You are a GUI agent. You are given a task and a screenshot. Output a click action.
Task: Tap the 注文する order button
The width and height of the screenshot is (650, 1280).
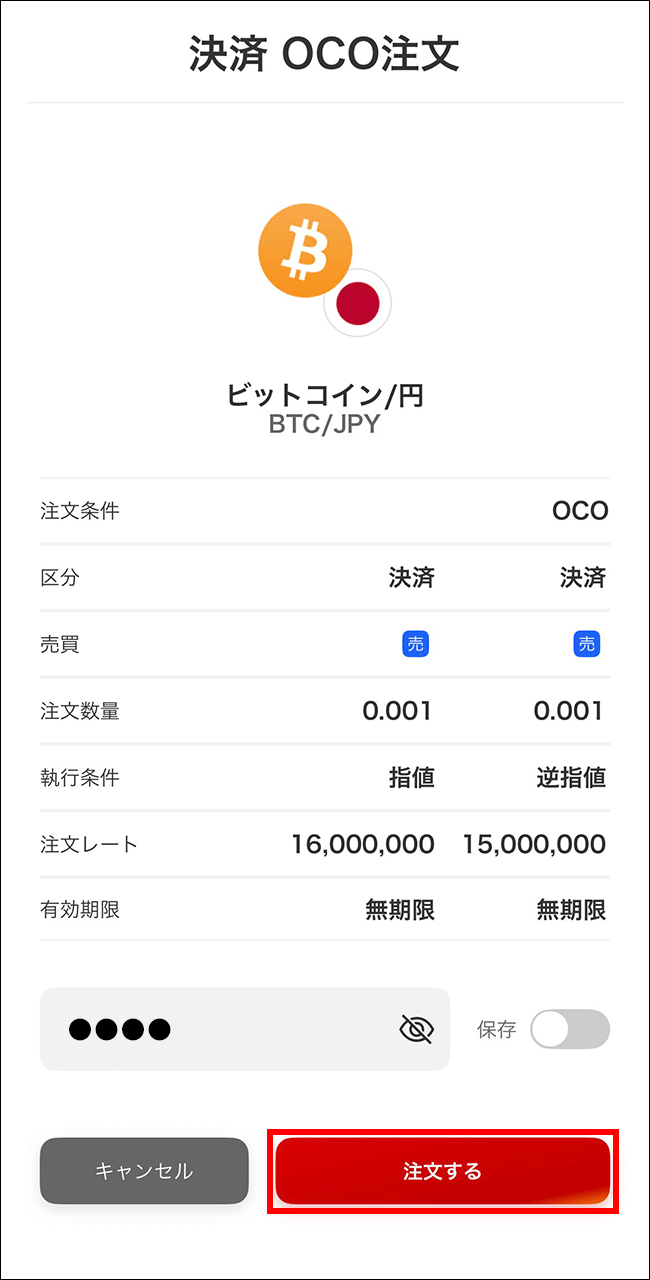click(x=442, y=1171)
